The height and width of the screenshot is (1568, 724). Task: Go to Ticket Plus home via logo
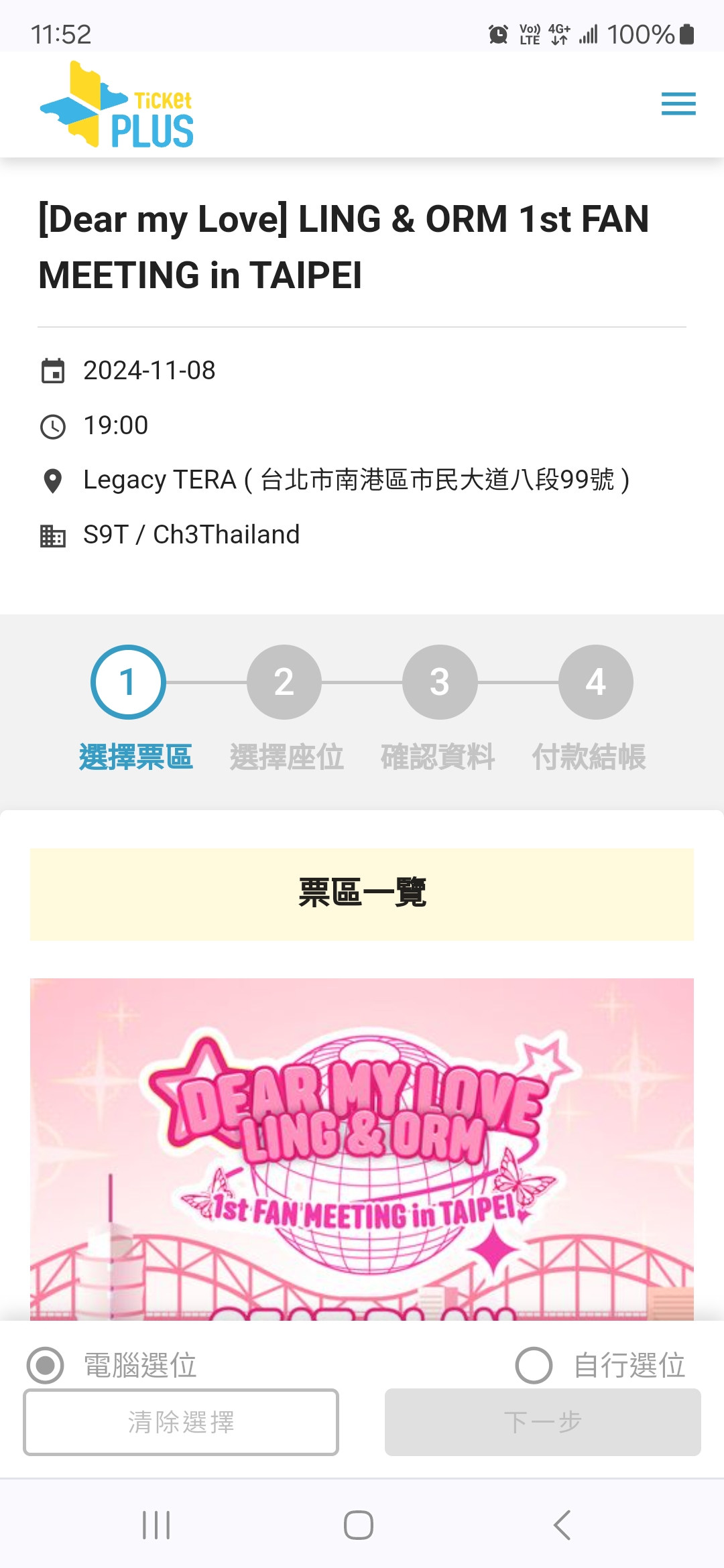point(117,105)
